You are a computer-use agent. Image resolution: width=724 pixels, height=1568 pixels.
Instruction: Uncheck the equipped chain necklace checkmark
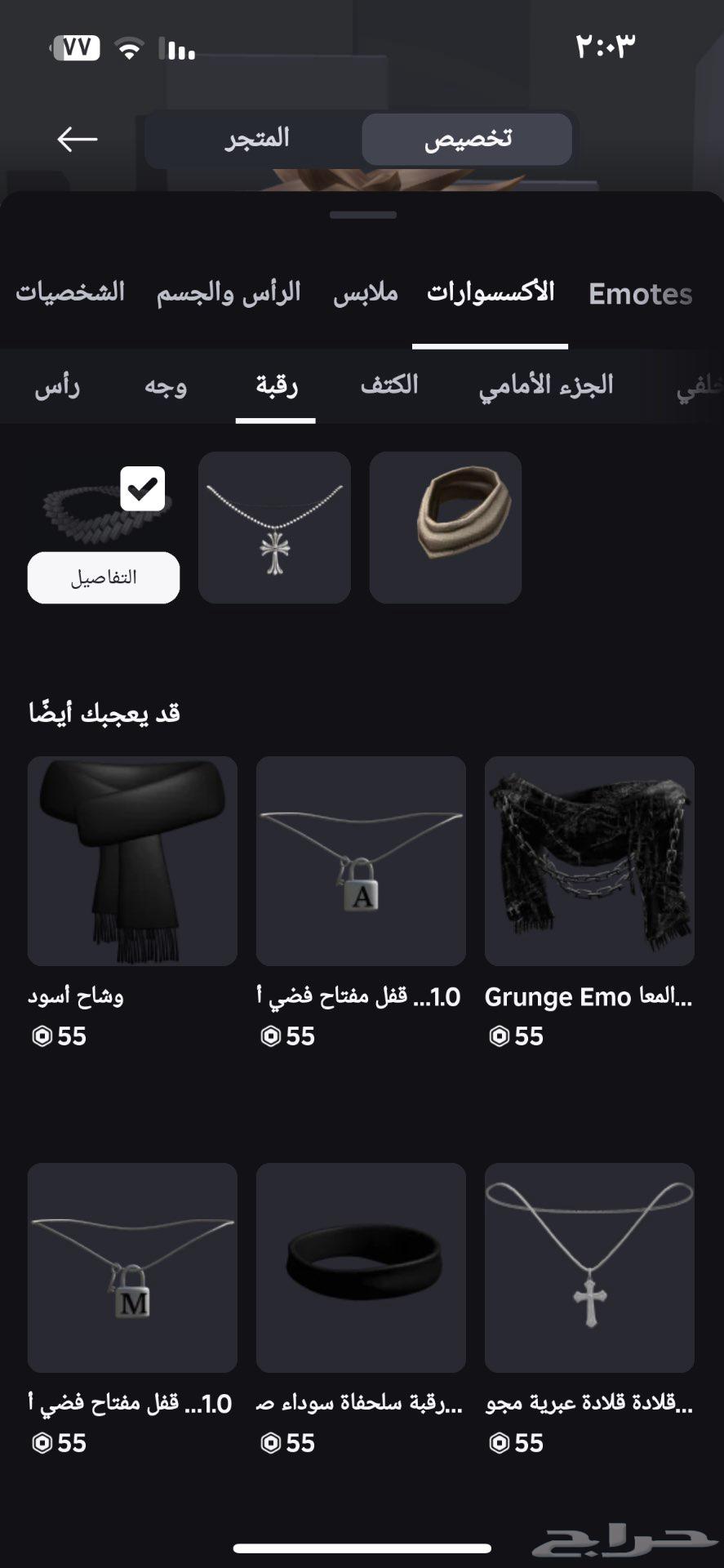(x=144, y=488)
